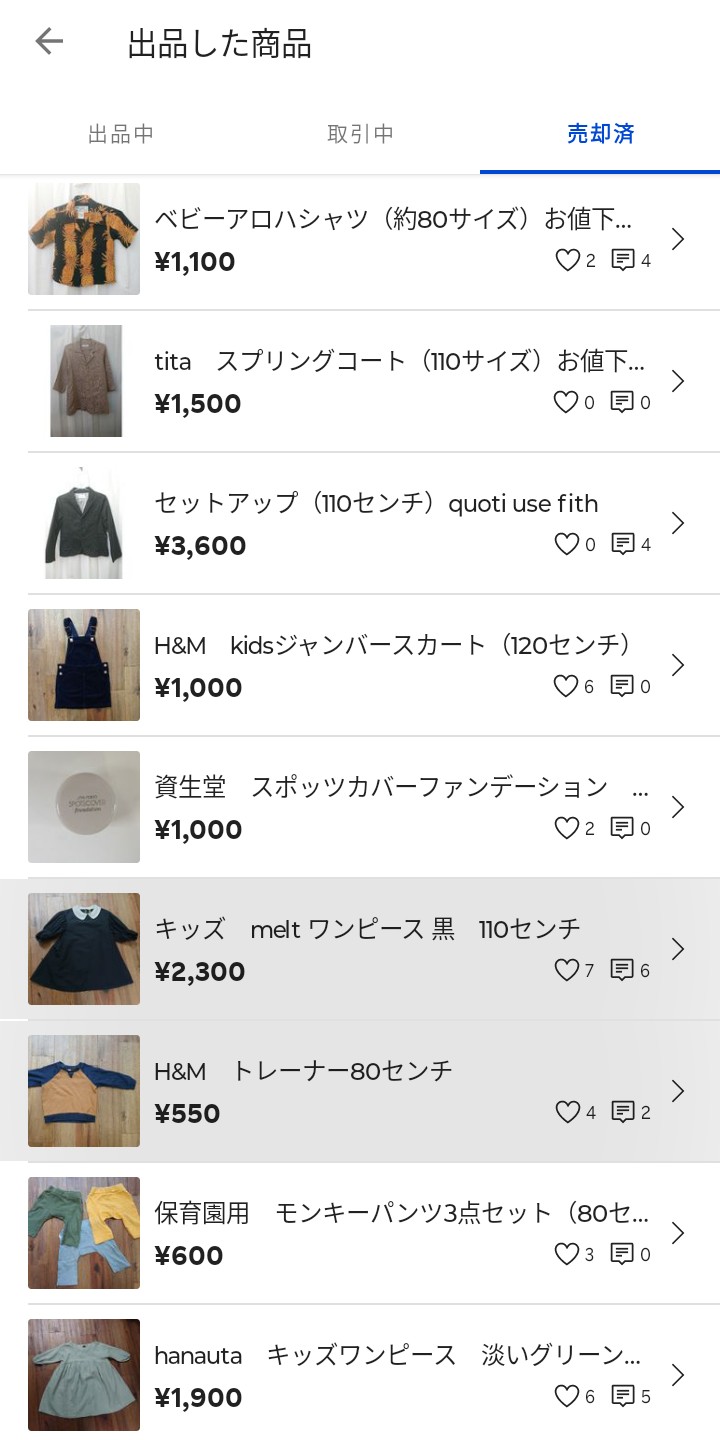View the 保育園用 モンキーパンツ3点セット item

pos(360,1233)
